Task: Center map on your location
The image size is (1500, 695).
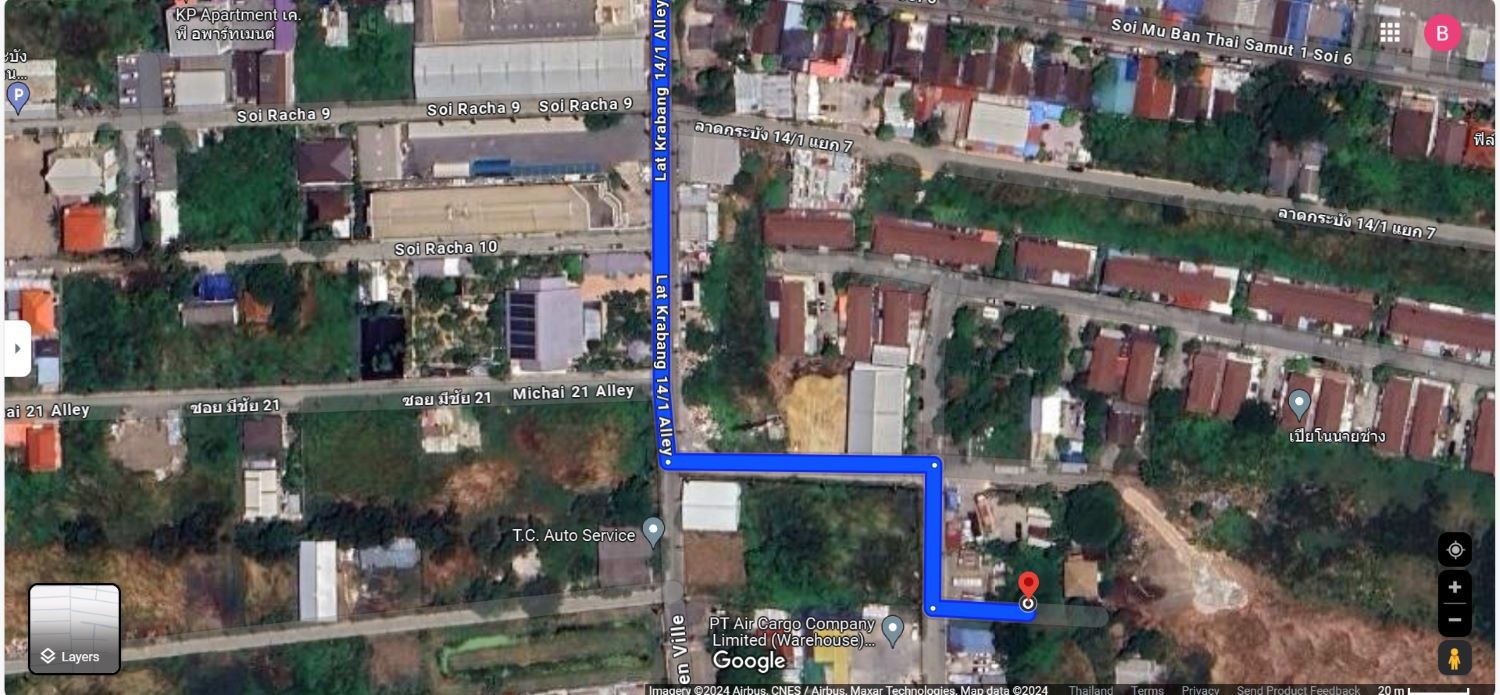Action: tap(1454, 550)
